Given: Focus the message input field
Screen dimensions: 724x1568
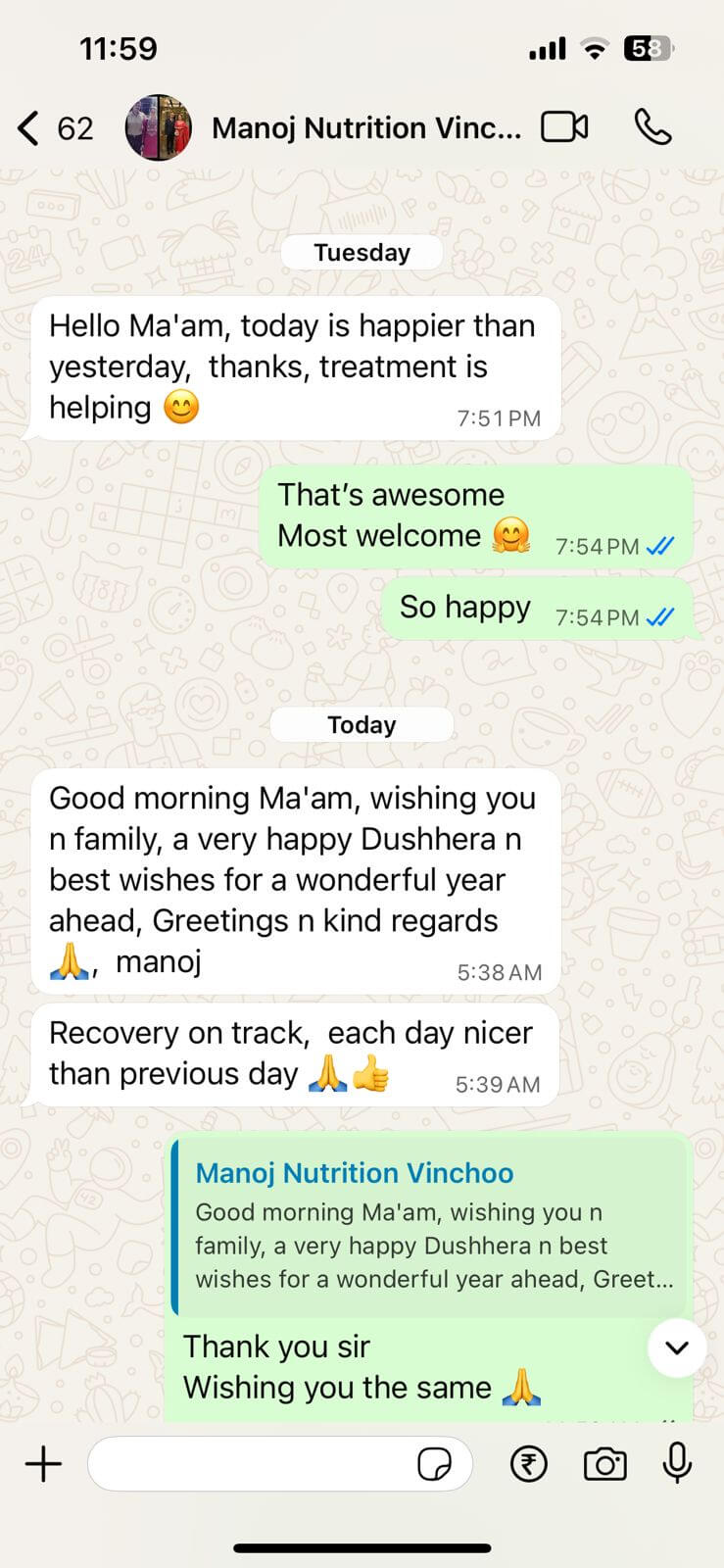Looking at the screenshot, I should 250,1464.
